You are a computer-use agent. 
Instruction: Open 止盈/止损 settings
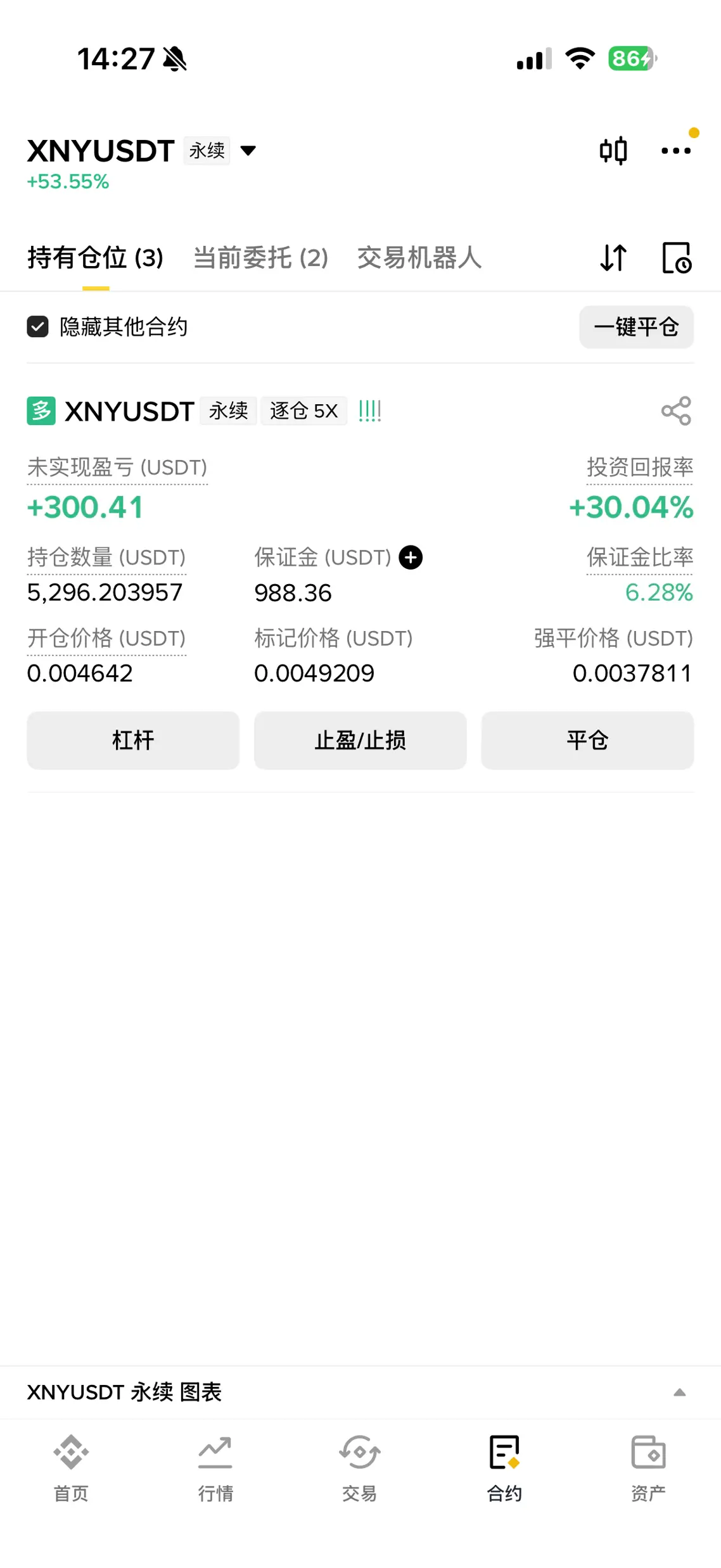tap(360, 740)
